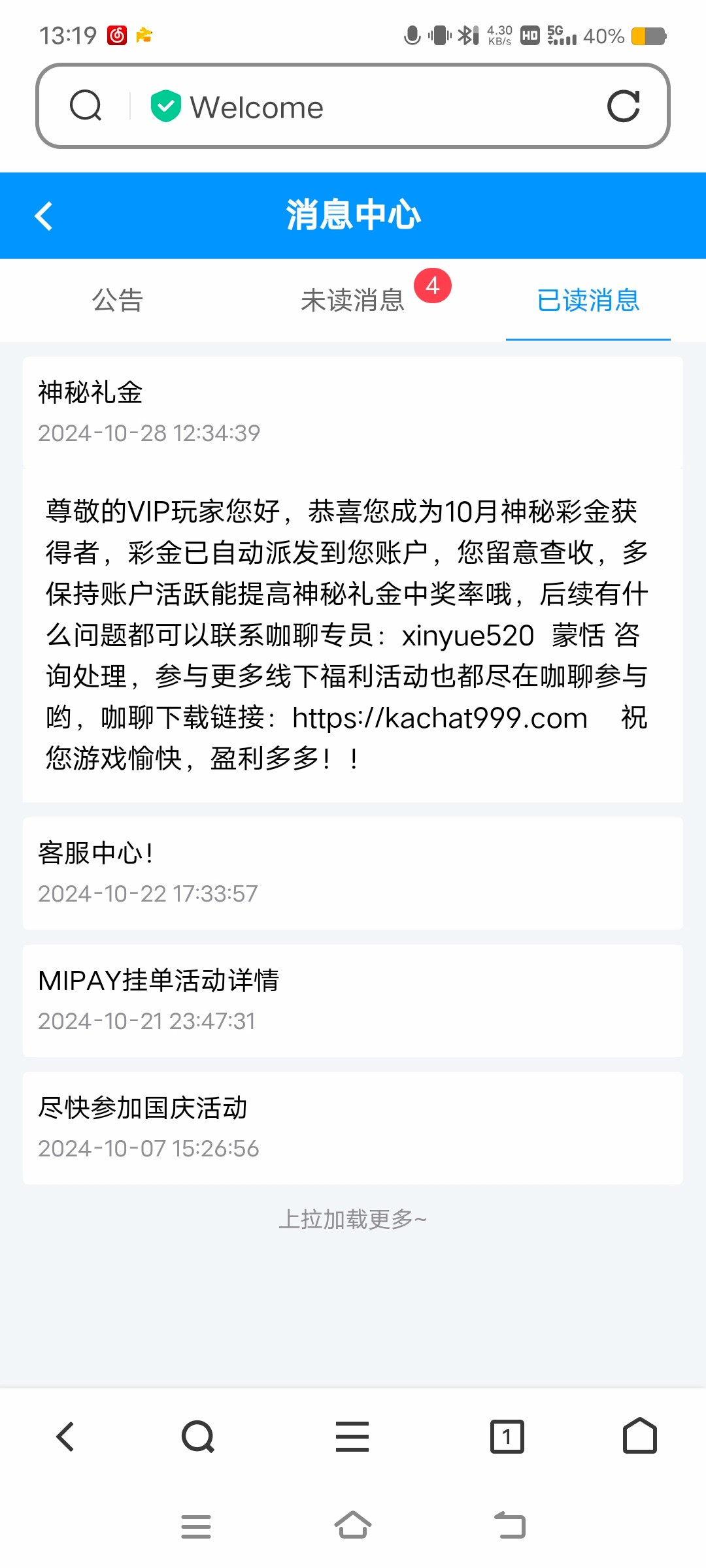The width and height of the screenshot is (706, 1568).
Task: Tap the browser toolbar back arrow
Action: click(65, 1436)
